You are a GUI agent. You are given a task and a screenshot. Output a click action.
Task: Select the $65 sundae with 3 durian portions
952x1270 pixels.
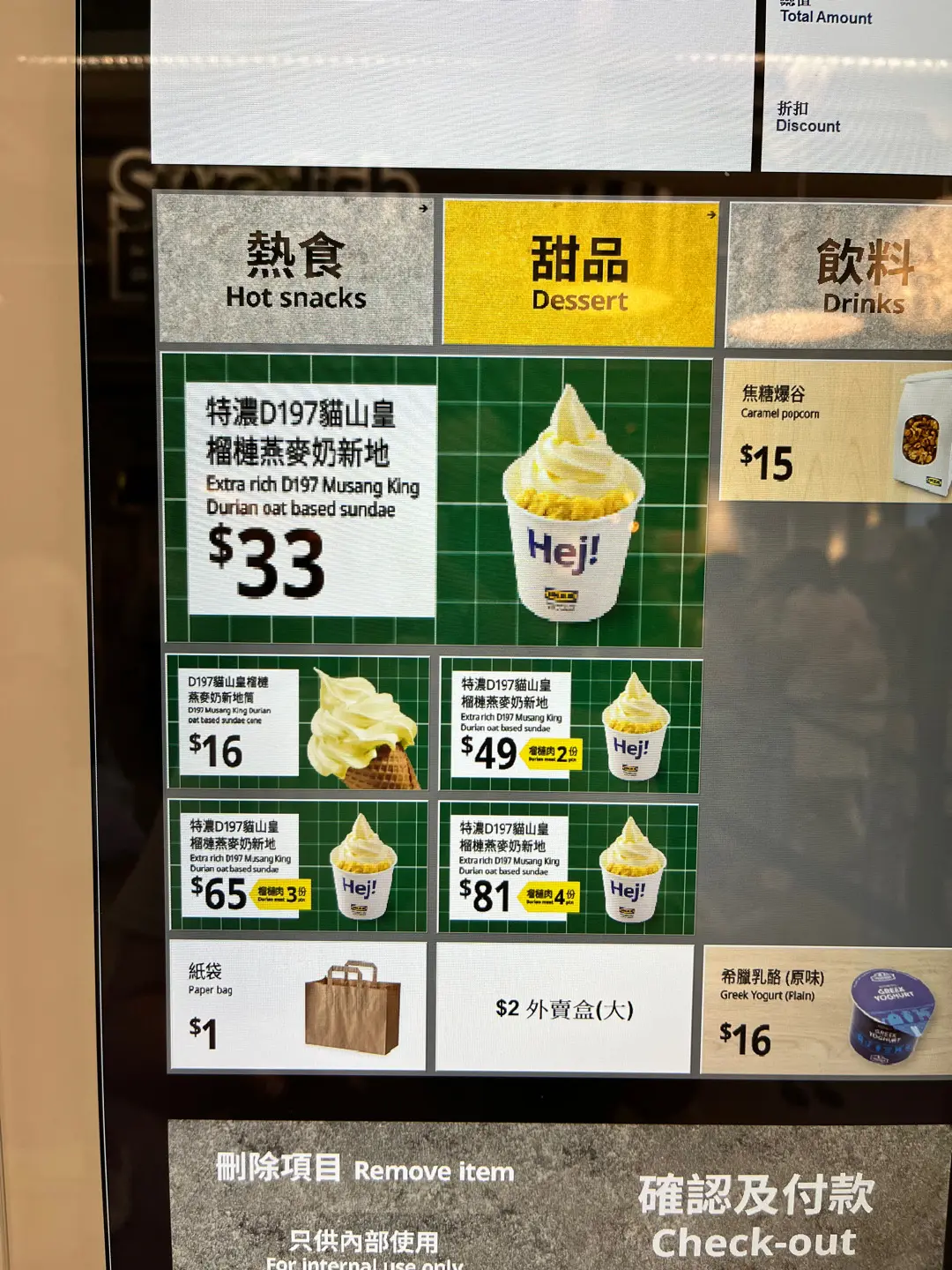[298, 865]
